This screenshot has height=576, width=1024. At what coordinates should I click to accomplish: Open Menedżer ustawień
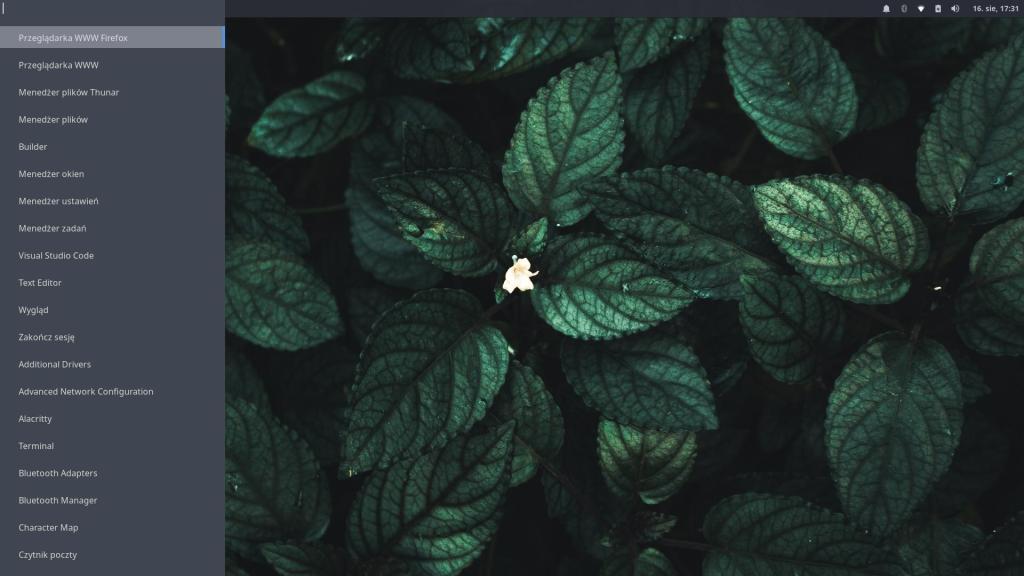tap(58, 201)
